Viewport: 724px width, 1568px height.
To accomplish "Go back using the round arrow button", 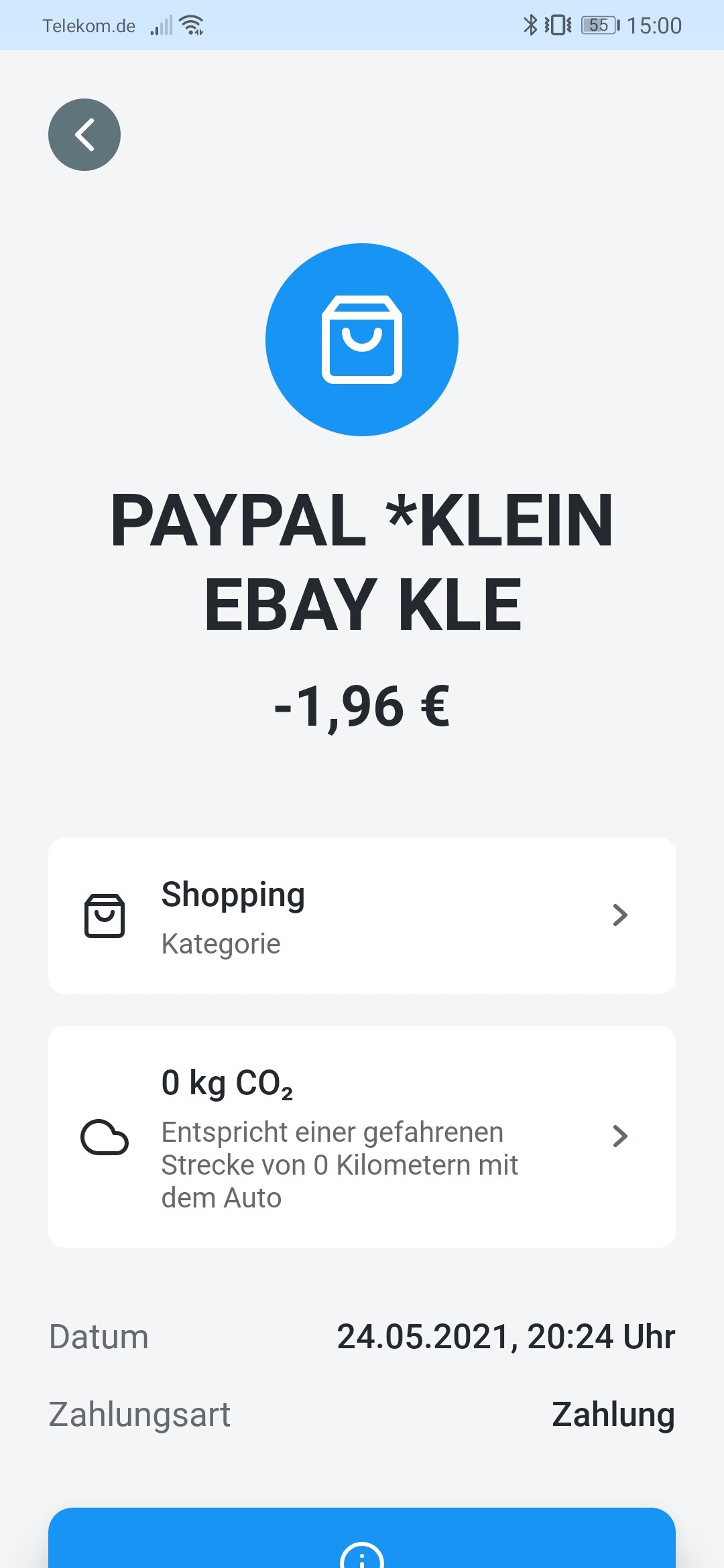I will [x=84, y=135].
